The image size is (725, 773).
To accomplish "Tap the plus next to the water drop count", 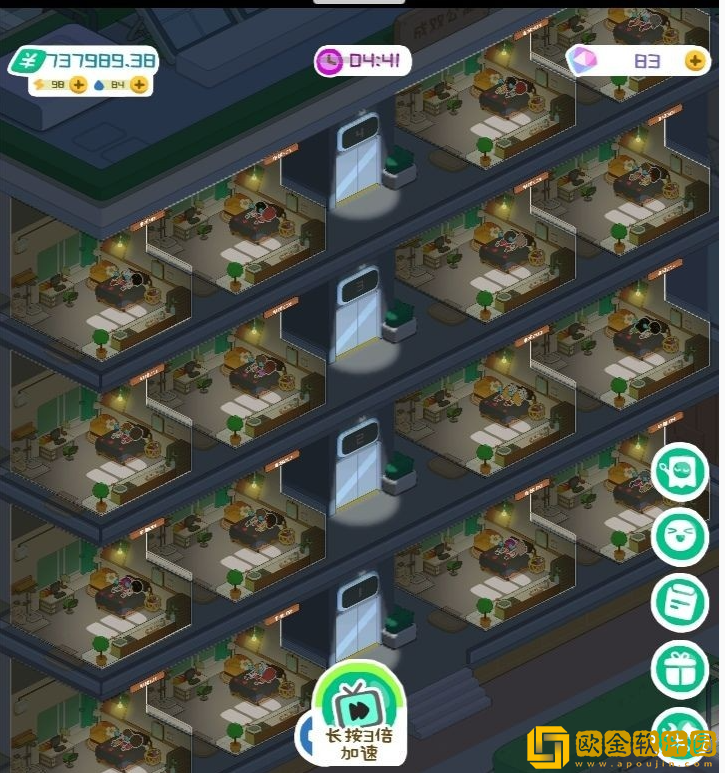I will (x=138, y=85).
